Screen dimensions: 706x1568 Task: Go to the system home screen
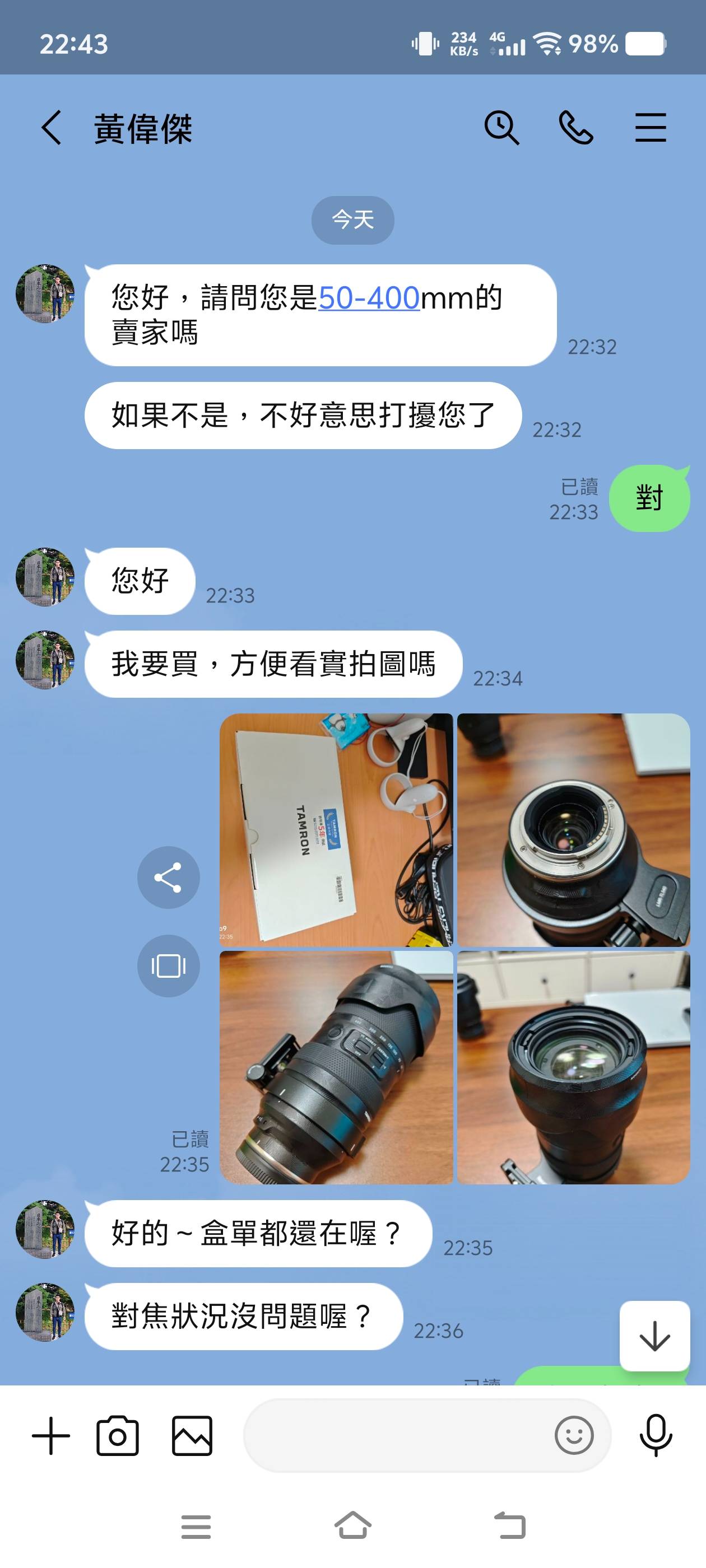(x=352, y=1526)
